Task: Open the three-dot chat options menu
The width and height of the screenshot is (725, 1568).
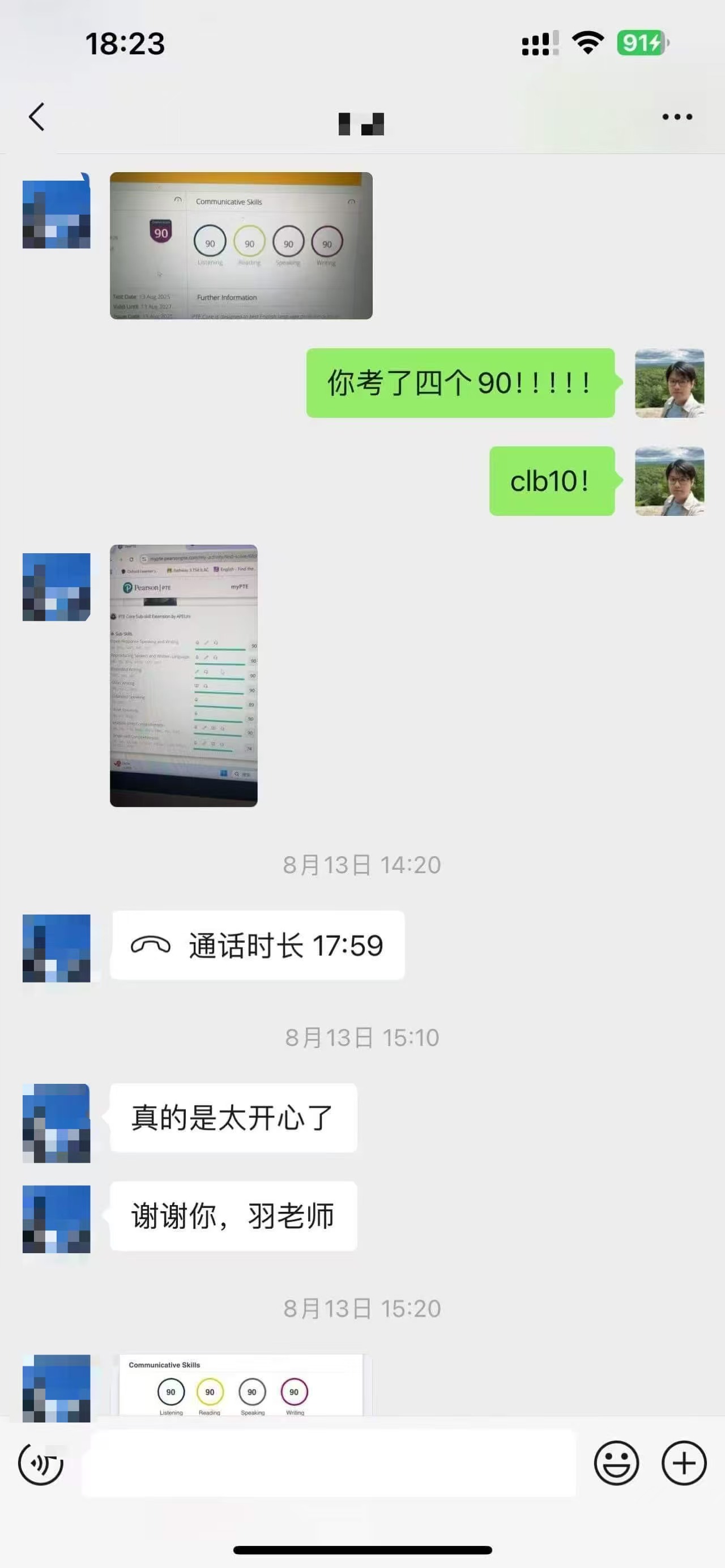Action: pyautogui.click(x=677, y=116)
